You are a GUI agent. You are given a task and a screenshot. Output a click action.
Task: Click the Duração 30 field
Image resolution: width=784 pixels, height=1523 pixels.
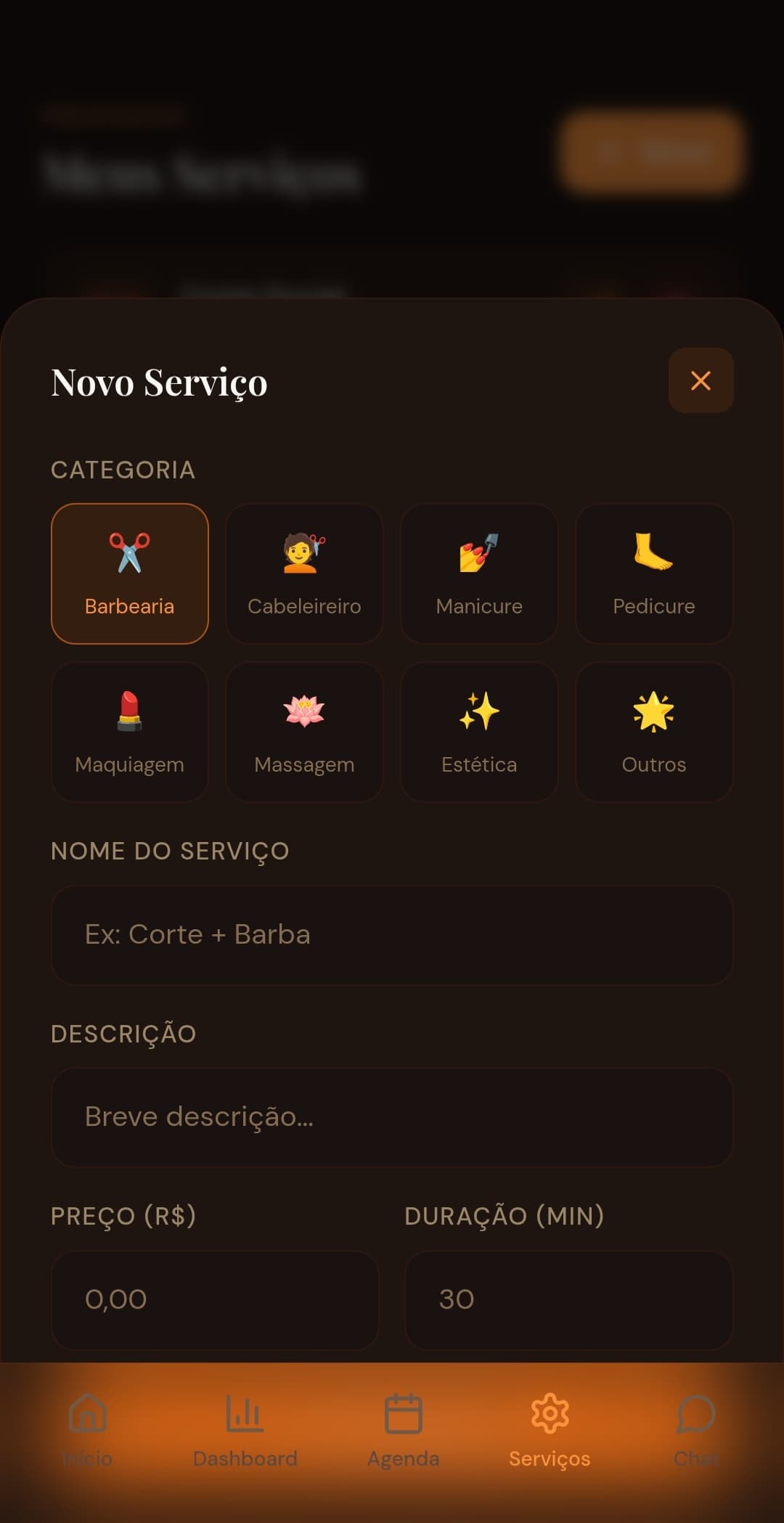click(x=570, y=1299)
